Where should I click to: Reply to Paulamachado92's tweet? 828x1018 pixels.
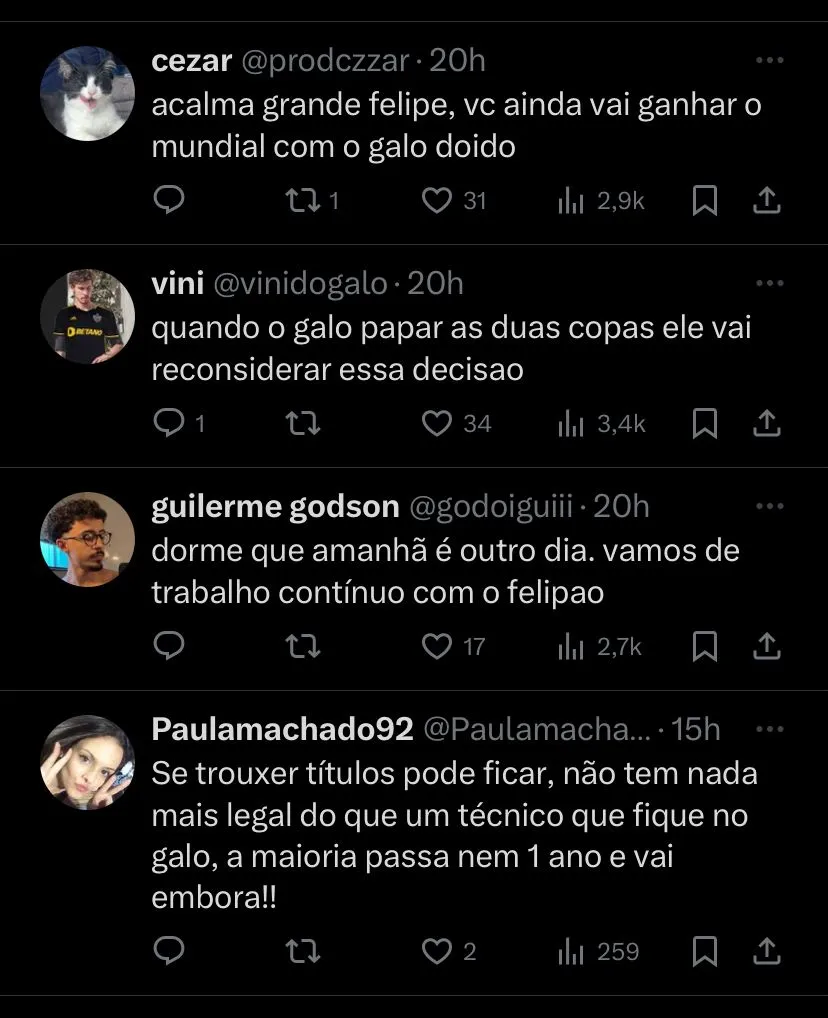(x=170, y=951)
